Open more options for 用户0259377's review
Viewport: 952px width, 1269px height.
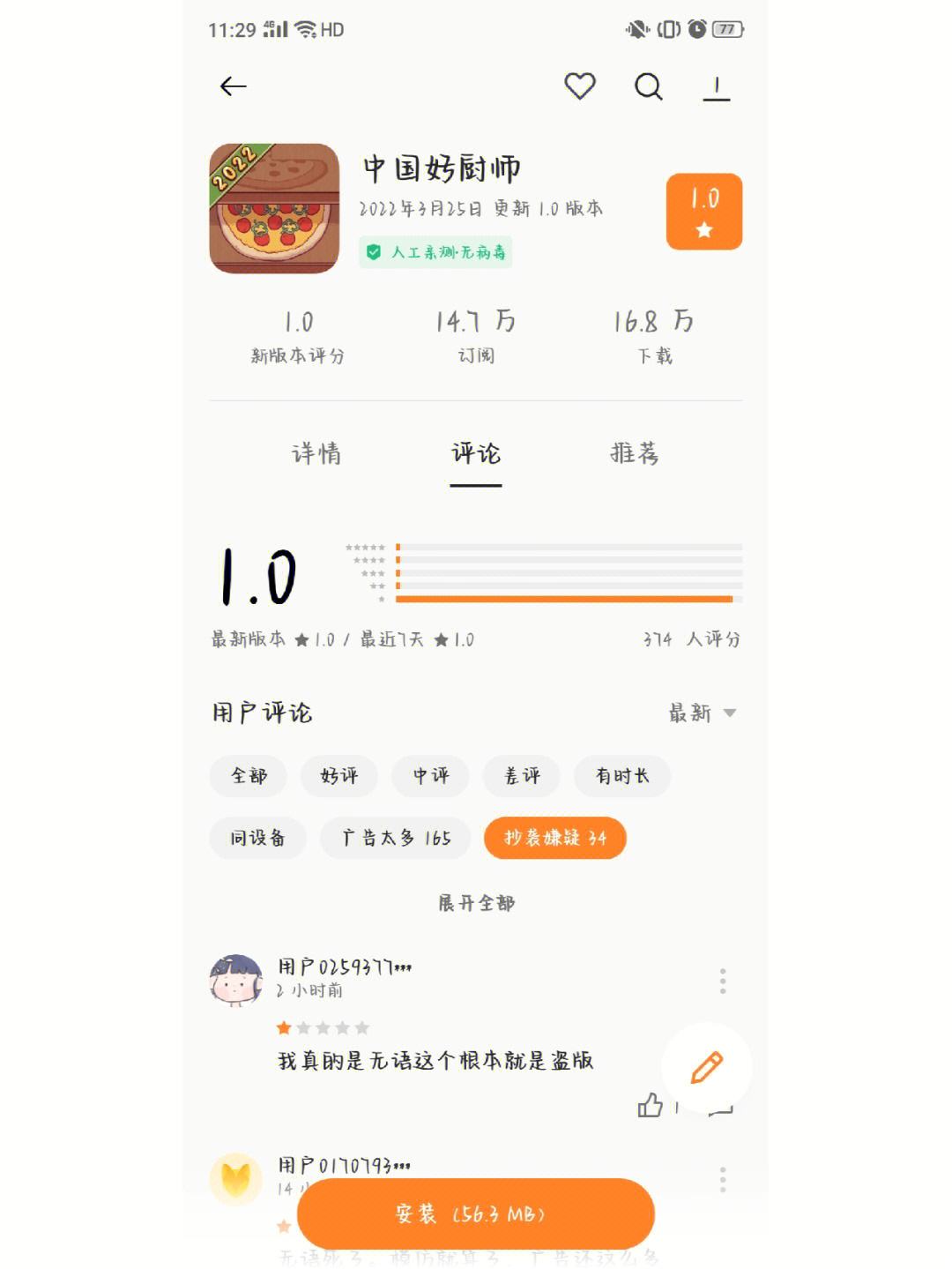point(723,981)
